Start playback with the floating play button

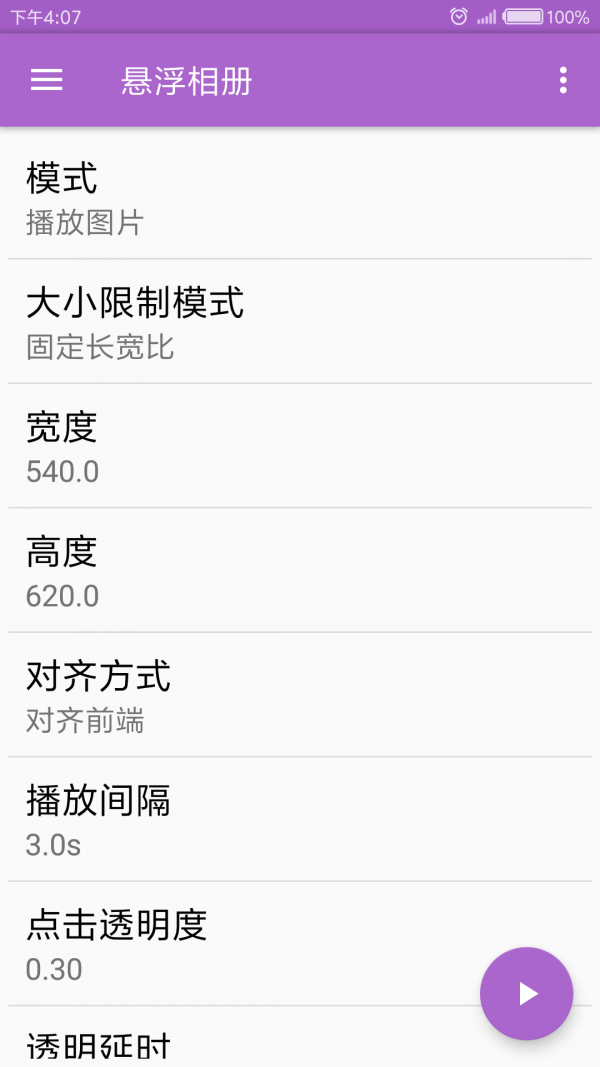pos(527,993)
